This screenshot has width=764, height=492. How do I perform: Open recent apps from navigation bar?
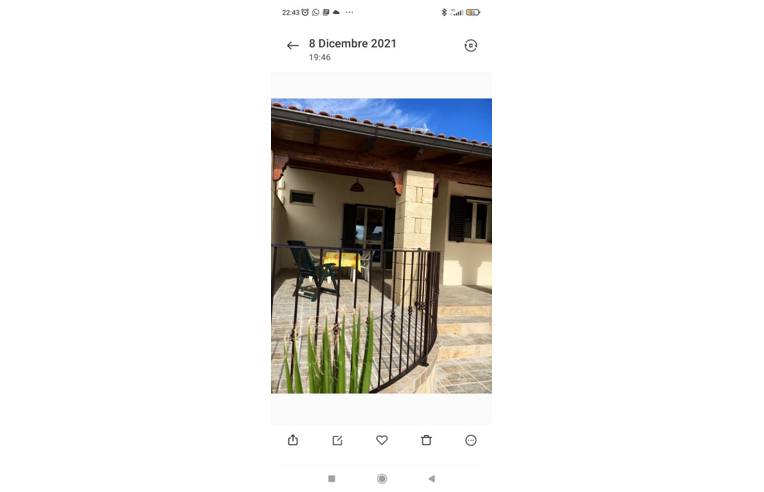(332, 479)
